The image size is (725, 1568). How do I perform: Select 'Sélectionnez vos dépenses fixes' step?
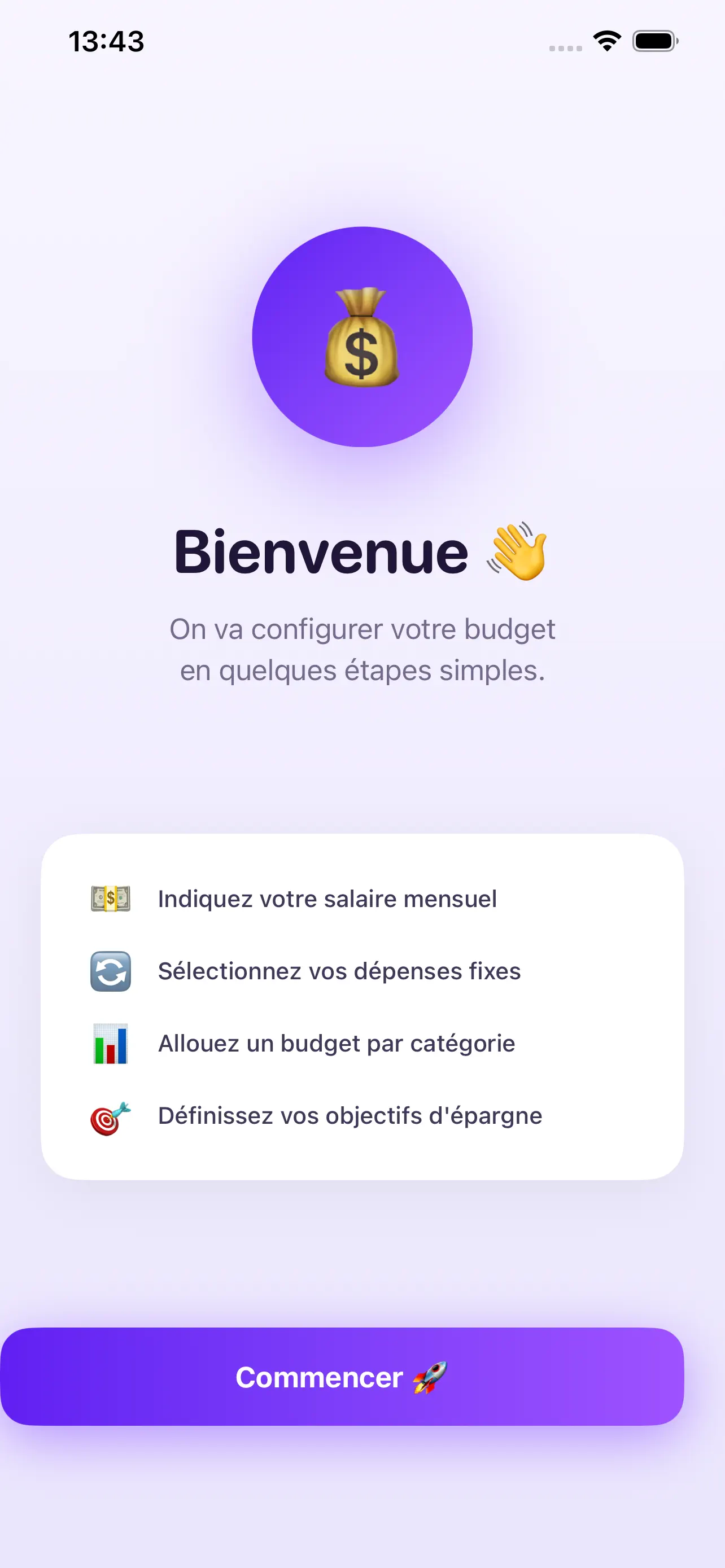338,971
